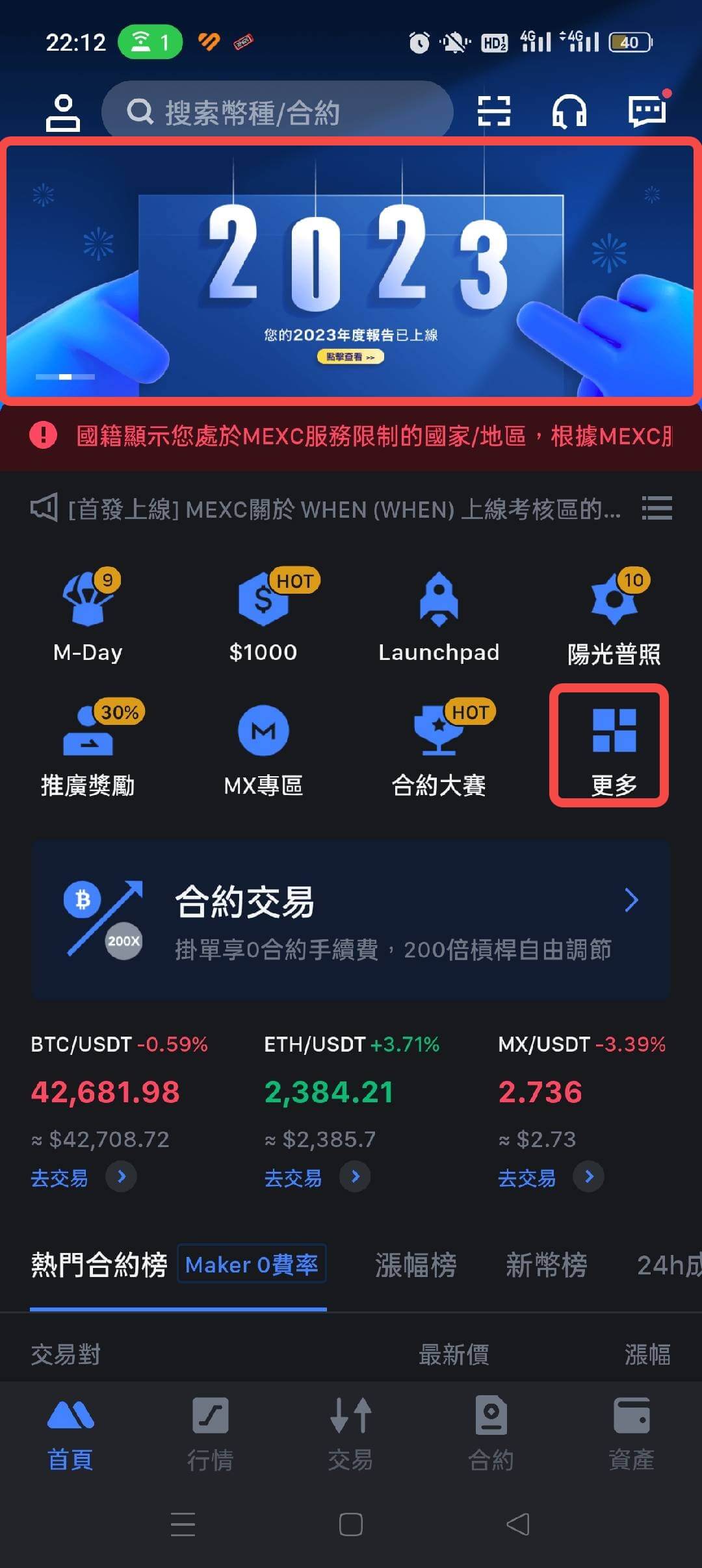Tap the 搜索幣種/合約 search box
The width and height of the screenshot is (702, 1568).
[x=277, y=112]
